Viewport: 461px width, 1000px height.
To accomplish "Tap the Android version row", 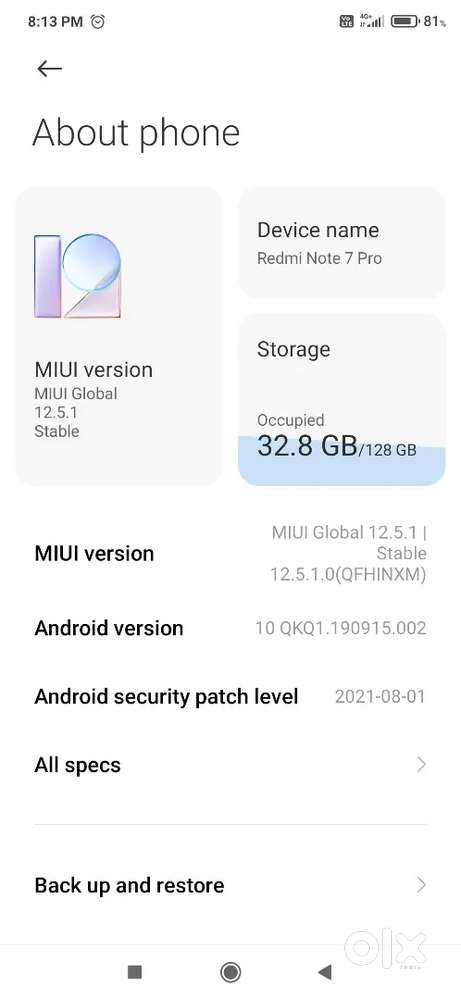I will (x=230, y=628).
